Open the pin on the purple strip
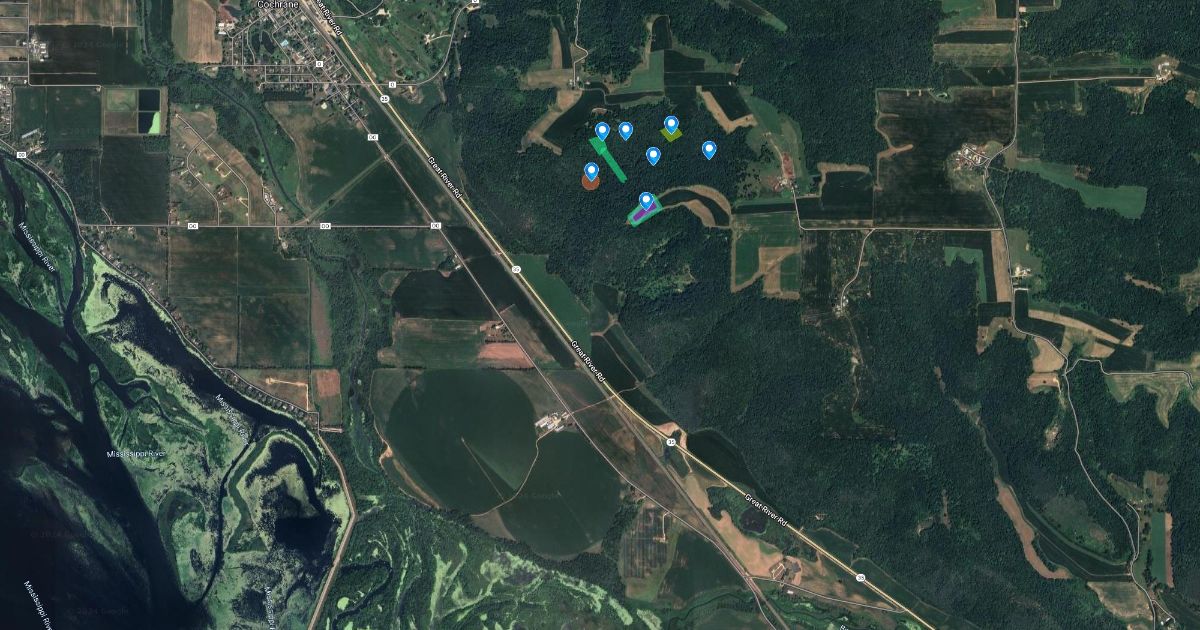The height and width of the screenshot is (630, 1200). [646, 200]
